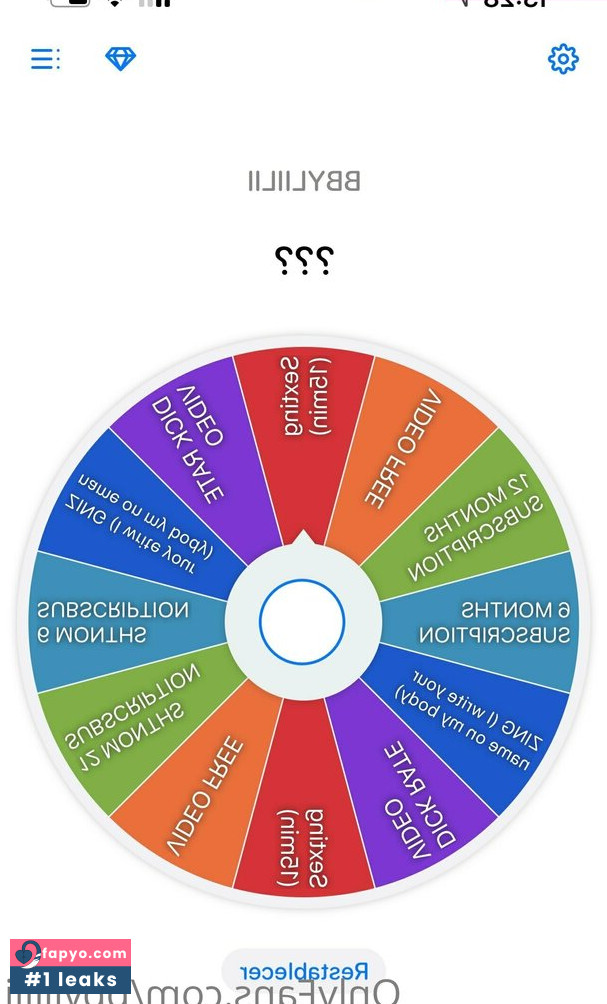607x1004 pixels.
Task: Spin the wheel using the center button
Action: click(x=302, y=622)
